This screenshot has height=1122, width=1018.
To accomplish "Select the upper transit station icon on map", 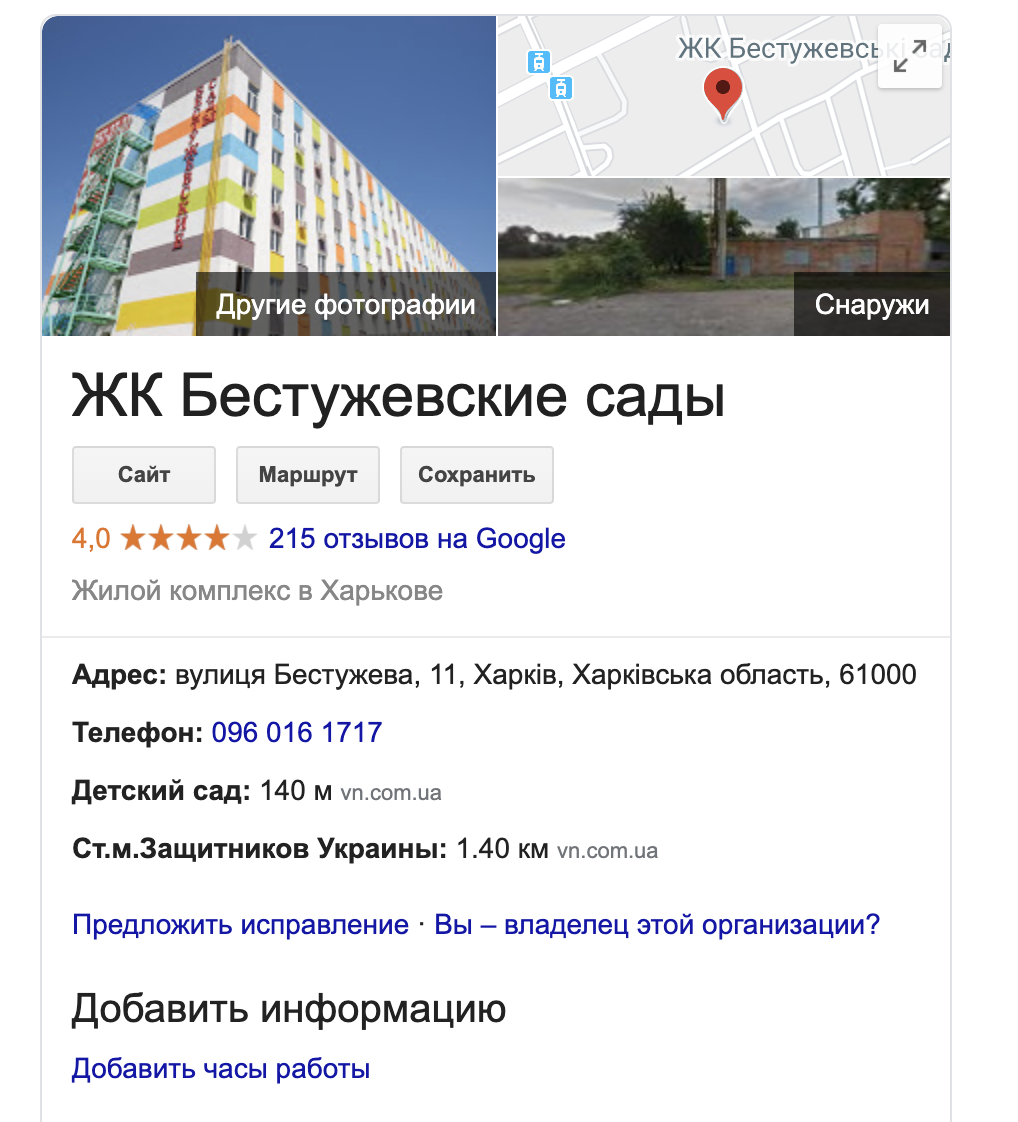I will point(540,62).
